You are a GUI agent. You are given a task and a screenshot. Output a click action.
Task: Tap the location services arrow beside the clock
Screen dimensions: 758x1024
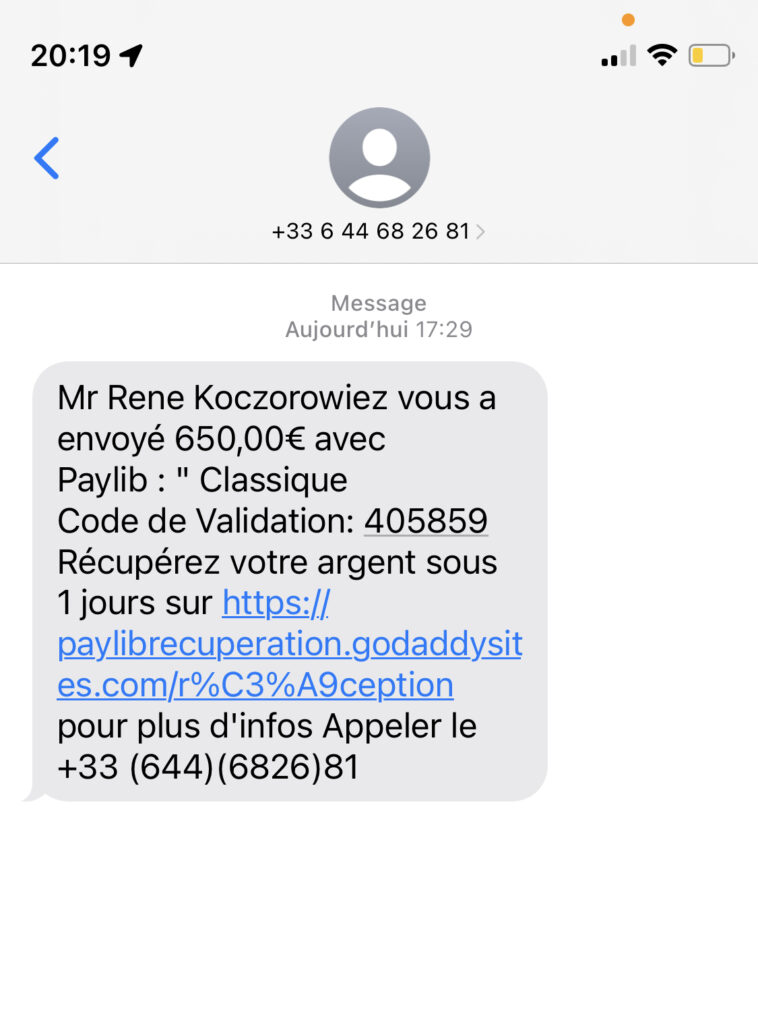click(132, 55)
